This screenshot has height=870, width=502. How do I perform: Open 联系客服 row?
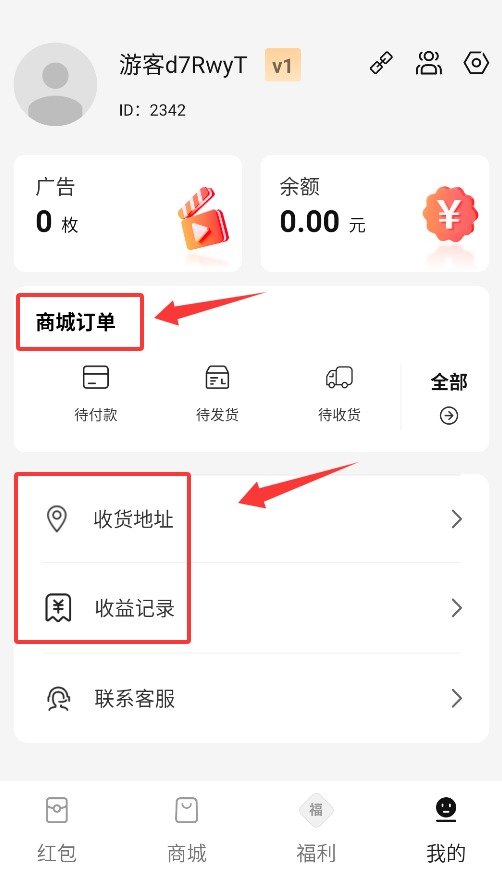tap(251, 699)
